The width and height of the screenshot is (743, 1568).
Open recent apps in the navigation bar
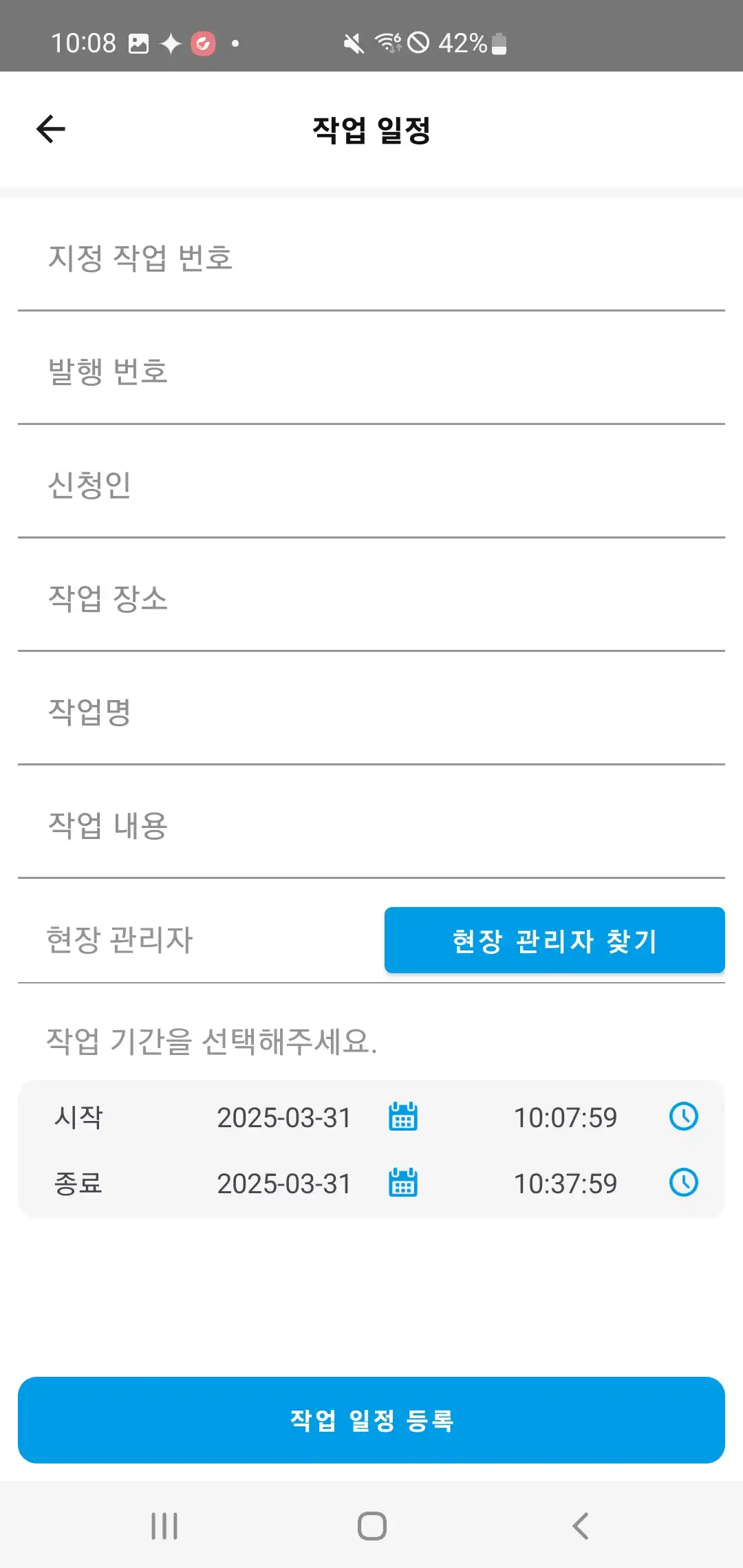tap(164, 1526)
